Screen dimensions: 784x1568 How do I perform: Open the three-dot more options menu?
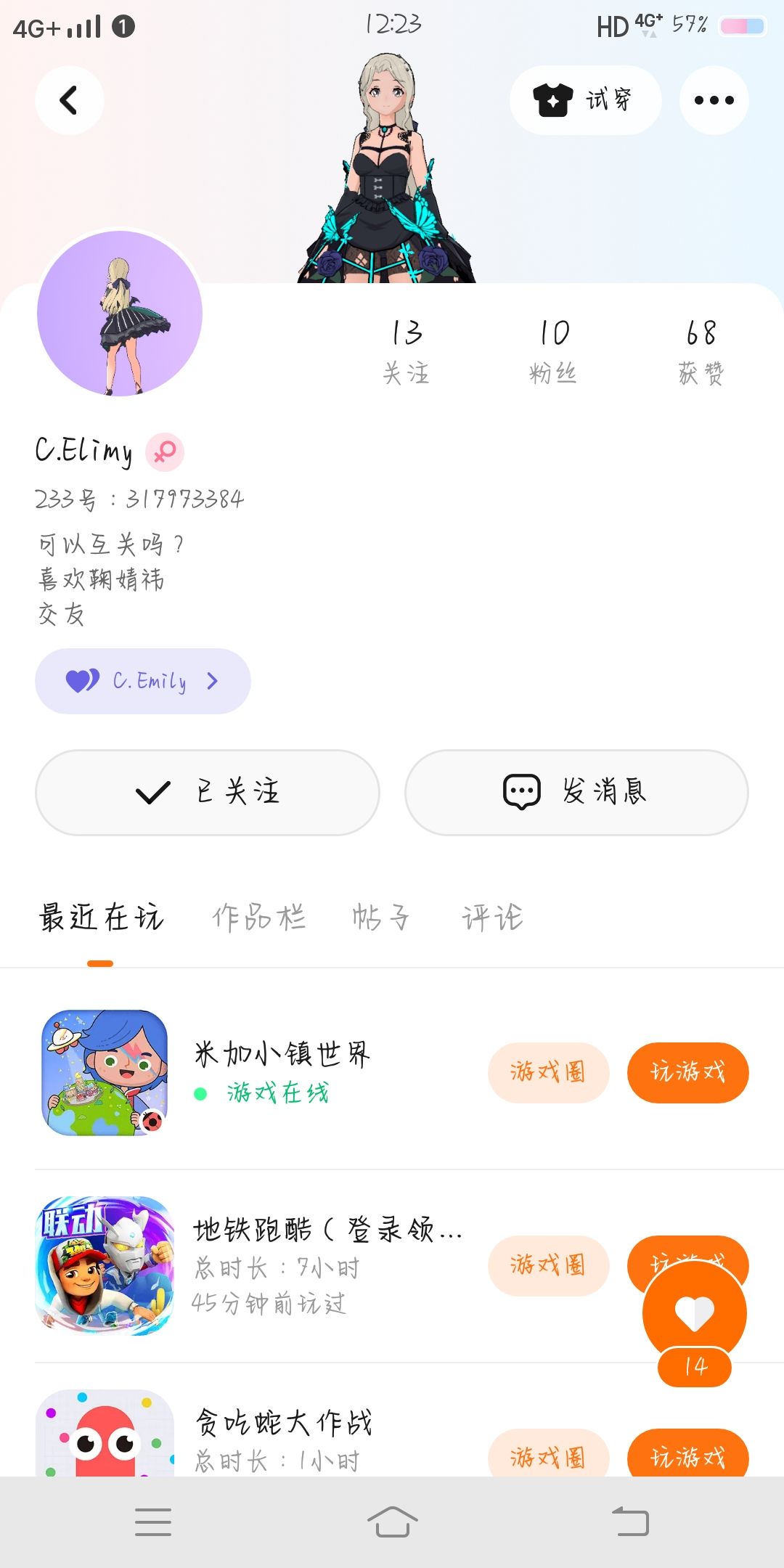pos(714,100)
